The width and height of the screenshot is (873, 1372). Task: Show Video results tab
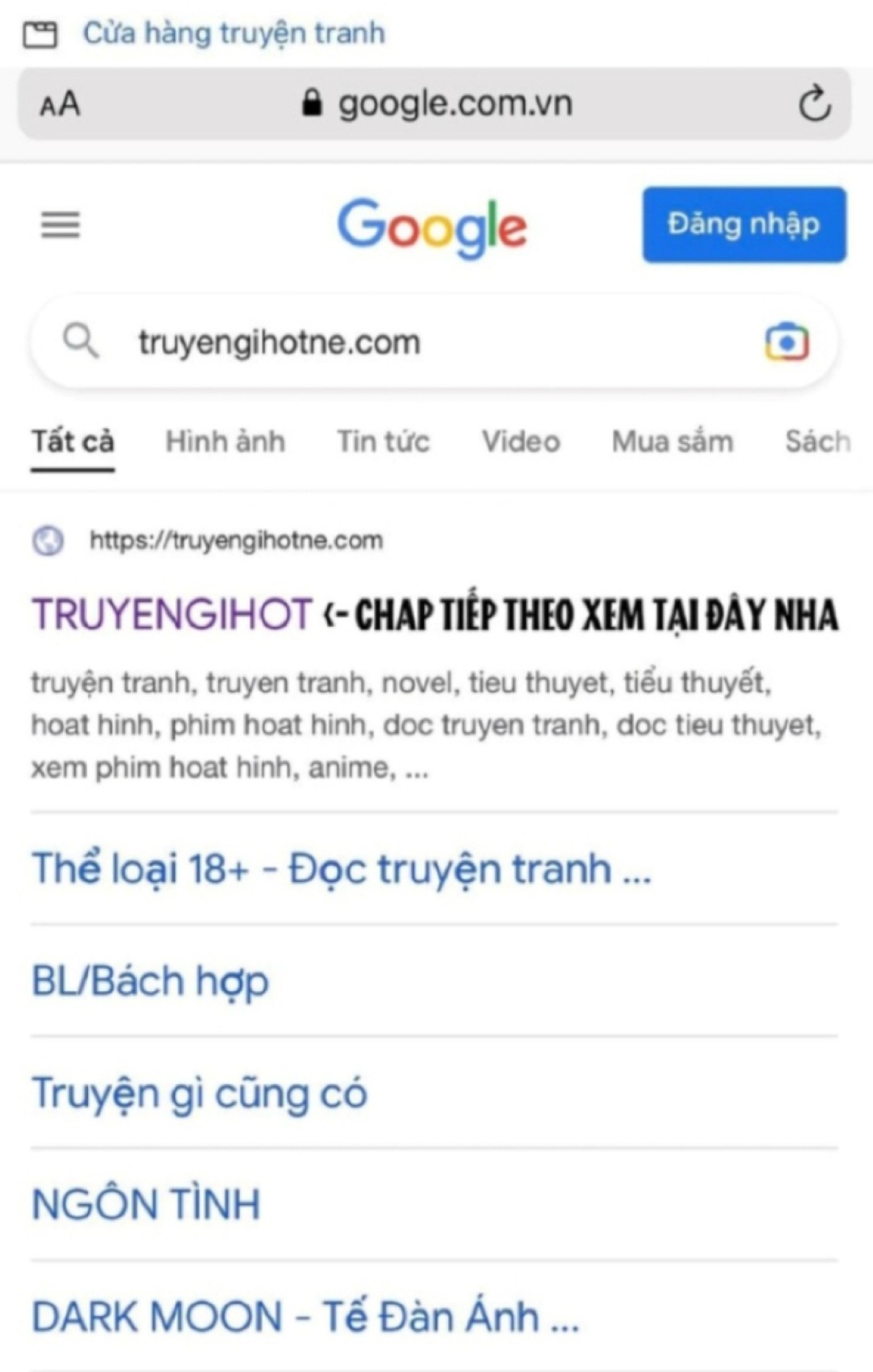coord(521,442)
